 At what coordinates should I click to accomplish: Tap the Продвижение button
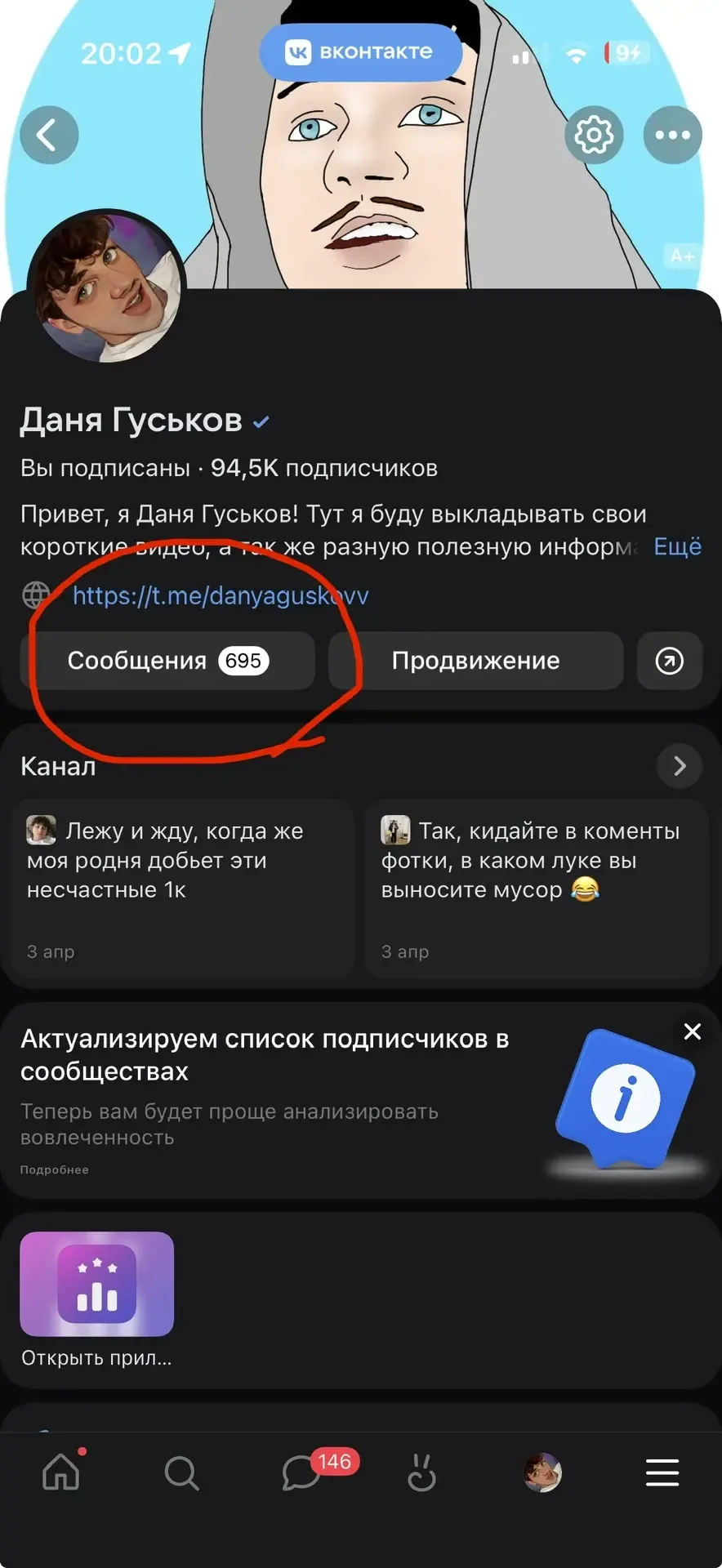point(475,661)
